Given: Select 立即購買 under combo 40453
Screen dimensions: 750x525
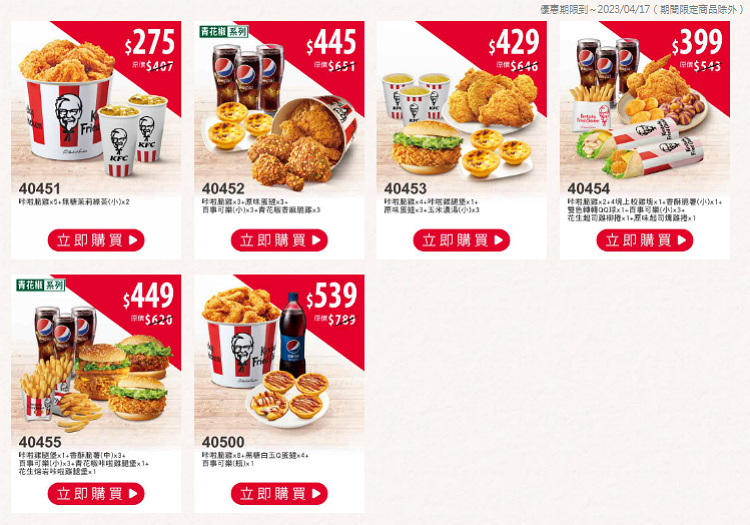Looking at the screenshot, I should (x=461, y=240).
